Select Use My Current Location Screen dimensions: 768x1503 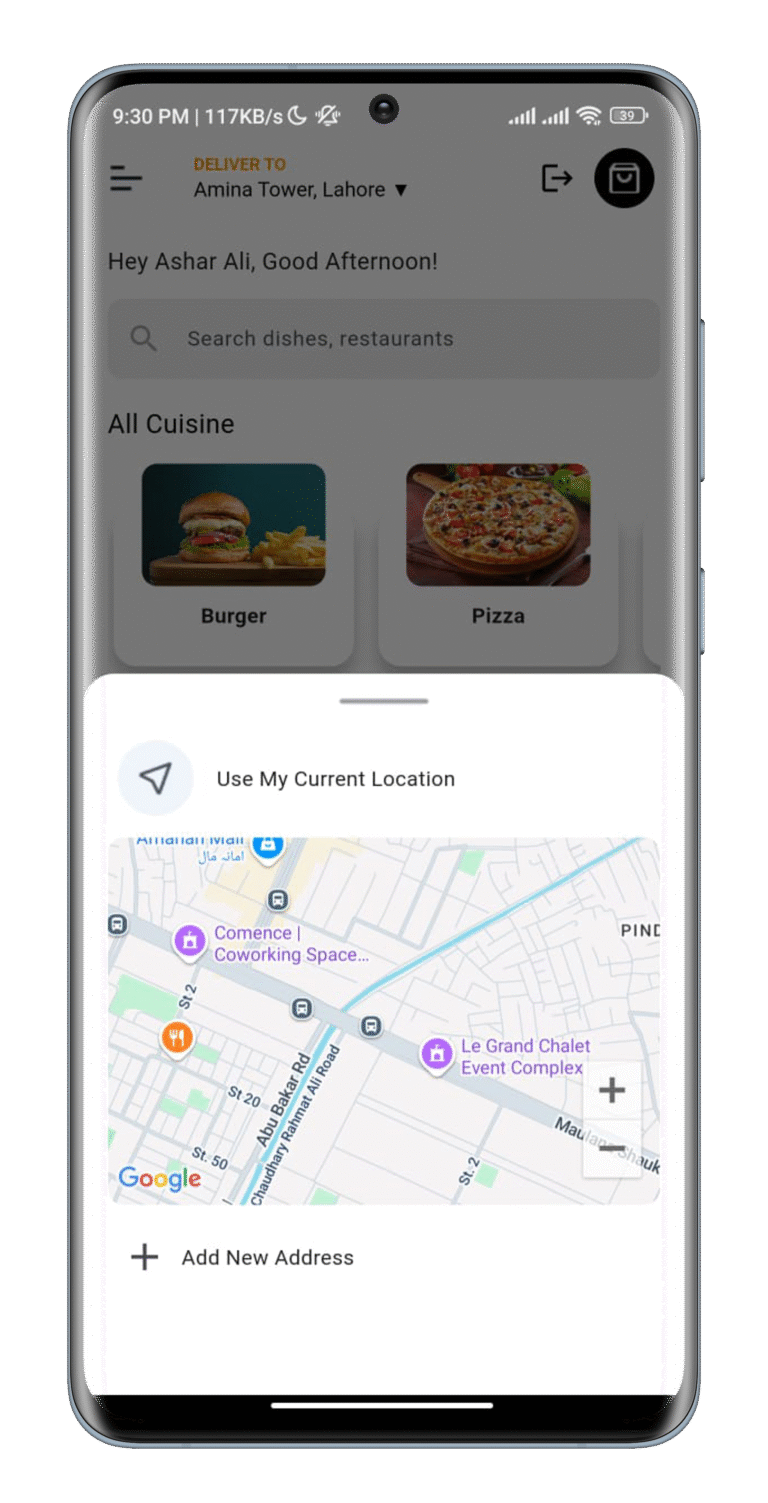click(x=335, y=779)
